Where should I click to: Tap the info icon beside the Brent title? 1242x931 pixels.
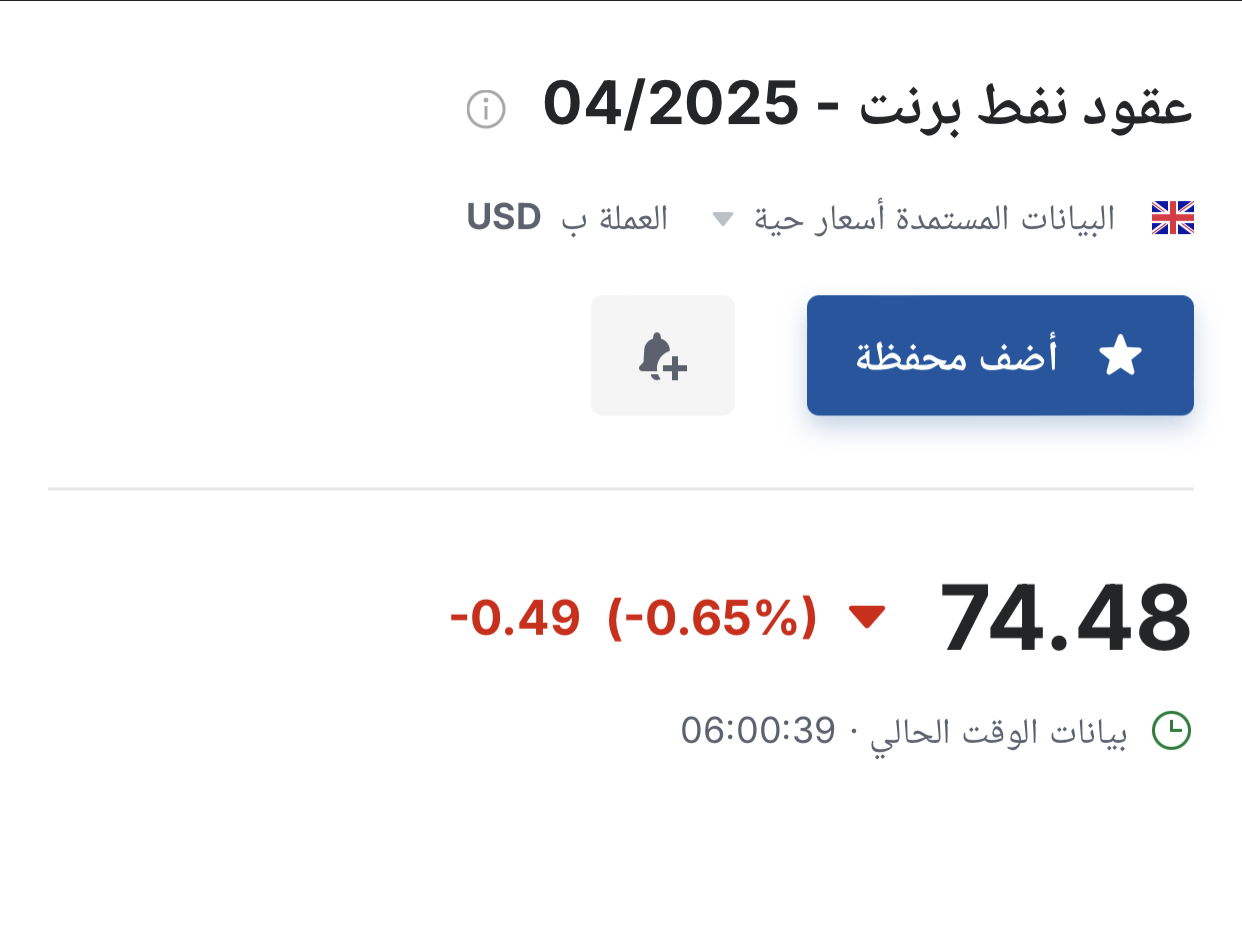487,108
